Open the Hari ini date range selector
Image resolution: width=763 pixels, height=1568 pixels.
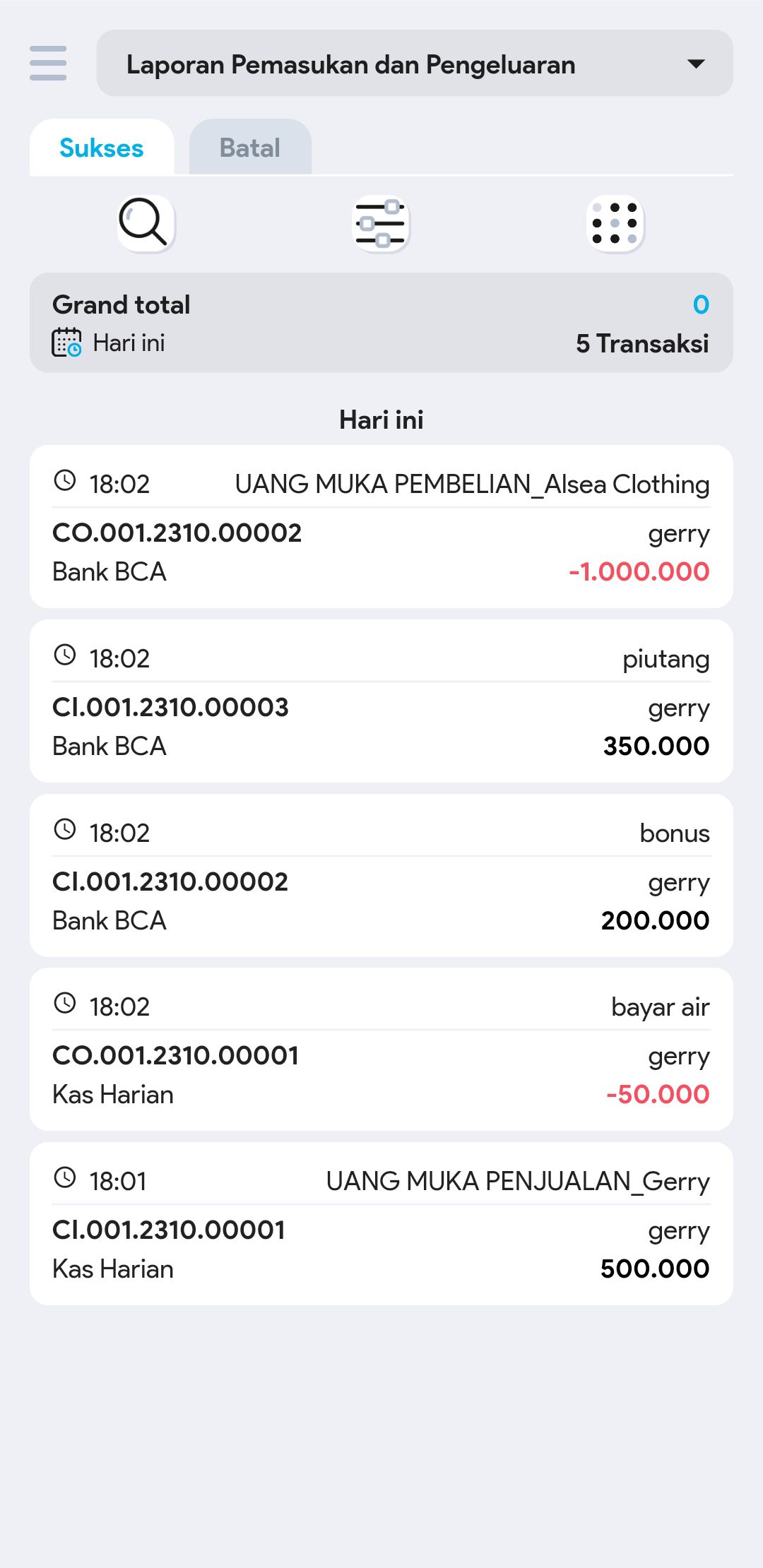coord(110,343)
